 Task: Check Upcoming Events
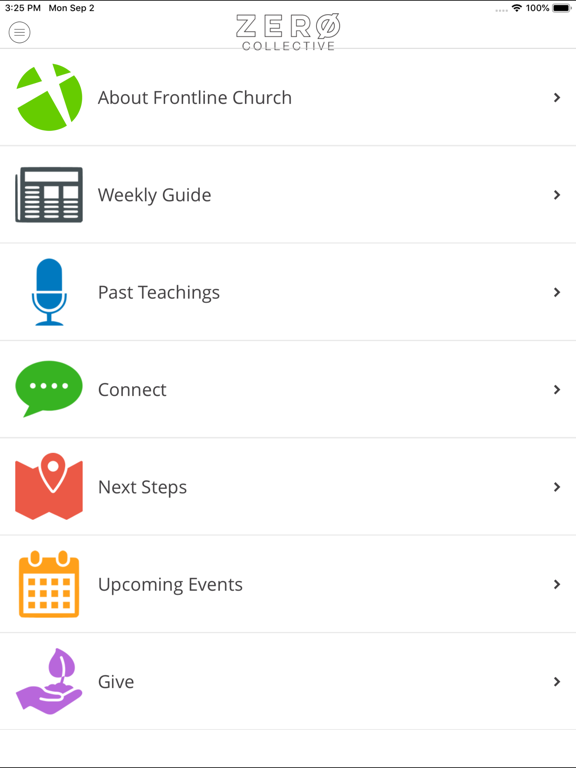coord(288,584)
